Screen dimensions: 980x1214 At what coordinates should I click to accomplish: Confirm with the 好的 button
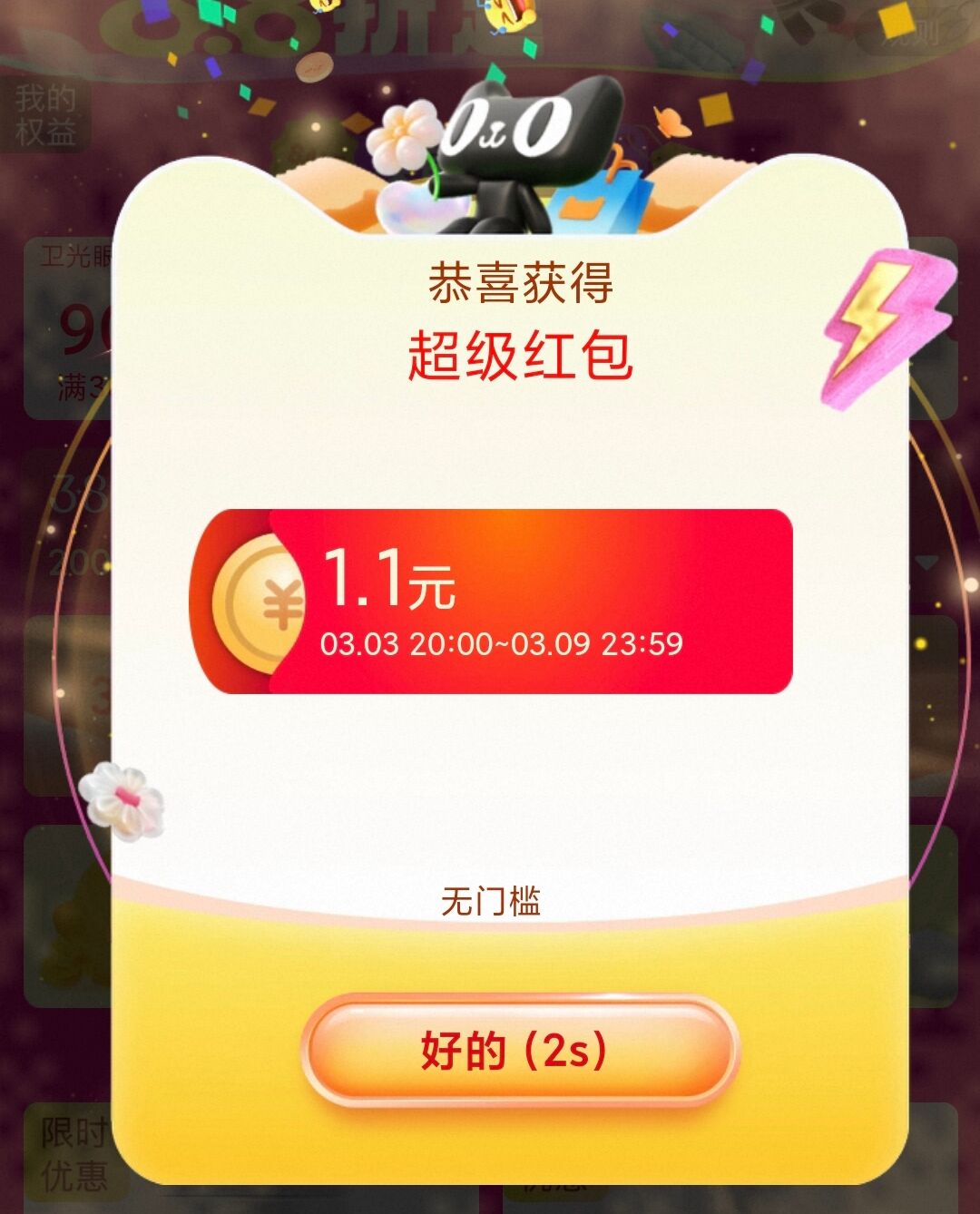520,1050
